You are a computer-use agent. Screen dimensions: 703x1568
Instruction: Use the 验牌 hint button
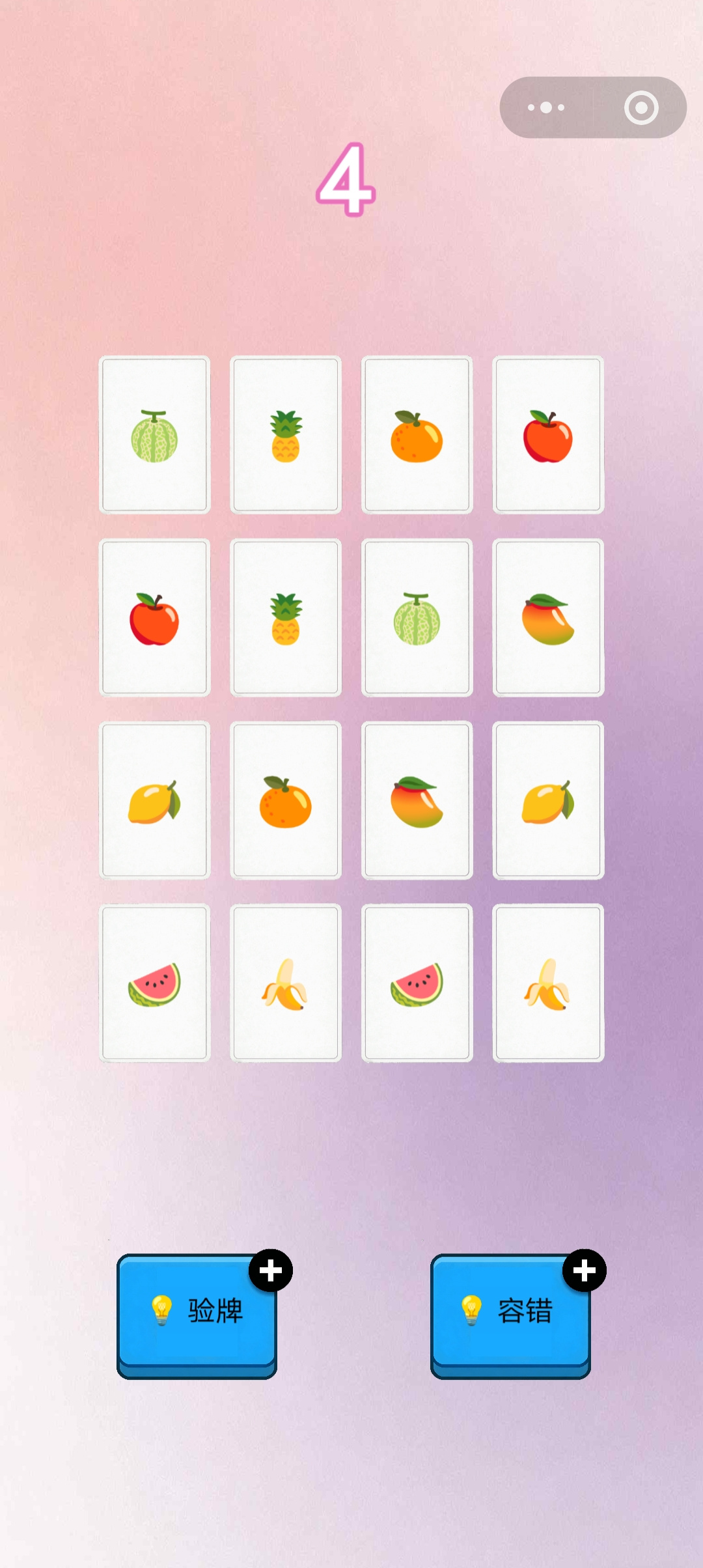(x=197, y=1312)
